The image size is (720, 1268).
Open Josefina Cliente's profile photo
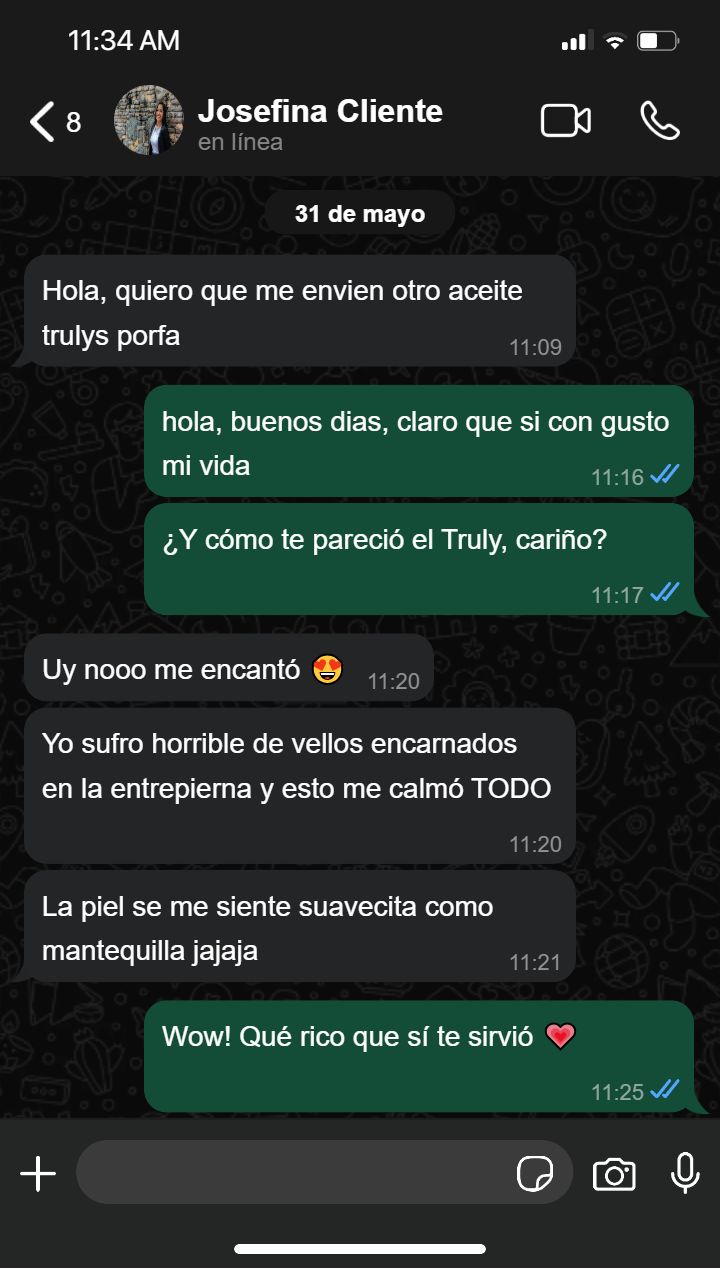coord(149,120)
